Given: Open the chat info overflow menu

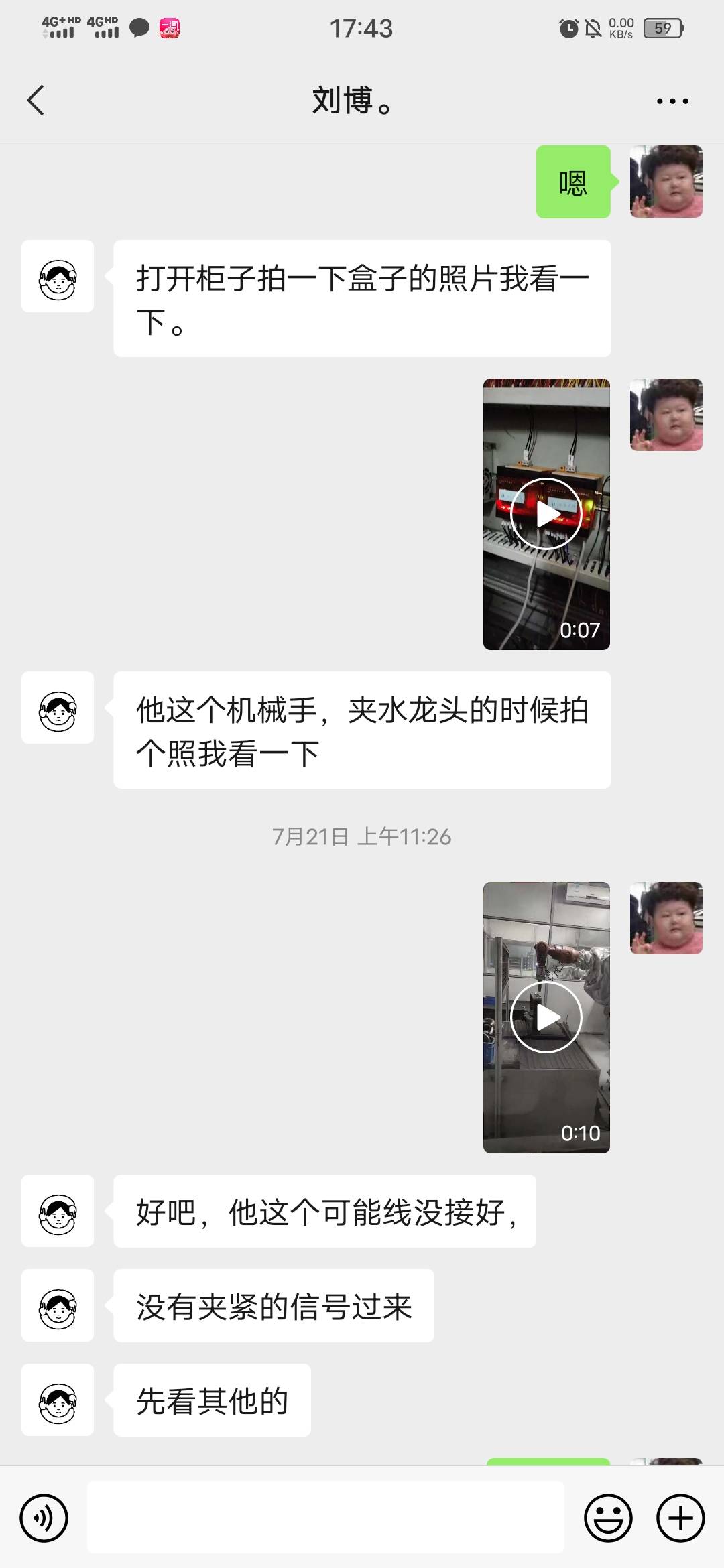Looking at the screenshot, I should [x=672, y=101].
